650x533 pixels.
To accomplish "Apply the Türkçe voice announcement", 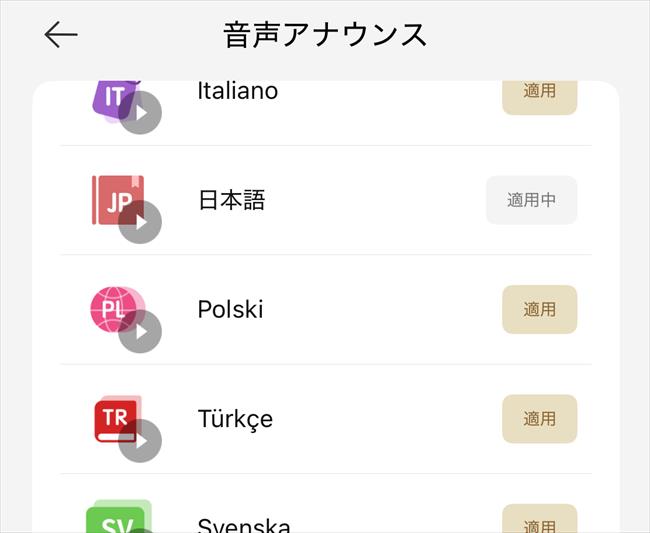I will point(539,419).
